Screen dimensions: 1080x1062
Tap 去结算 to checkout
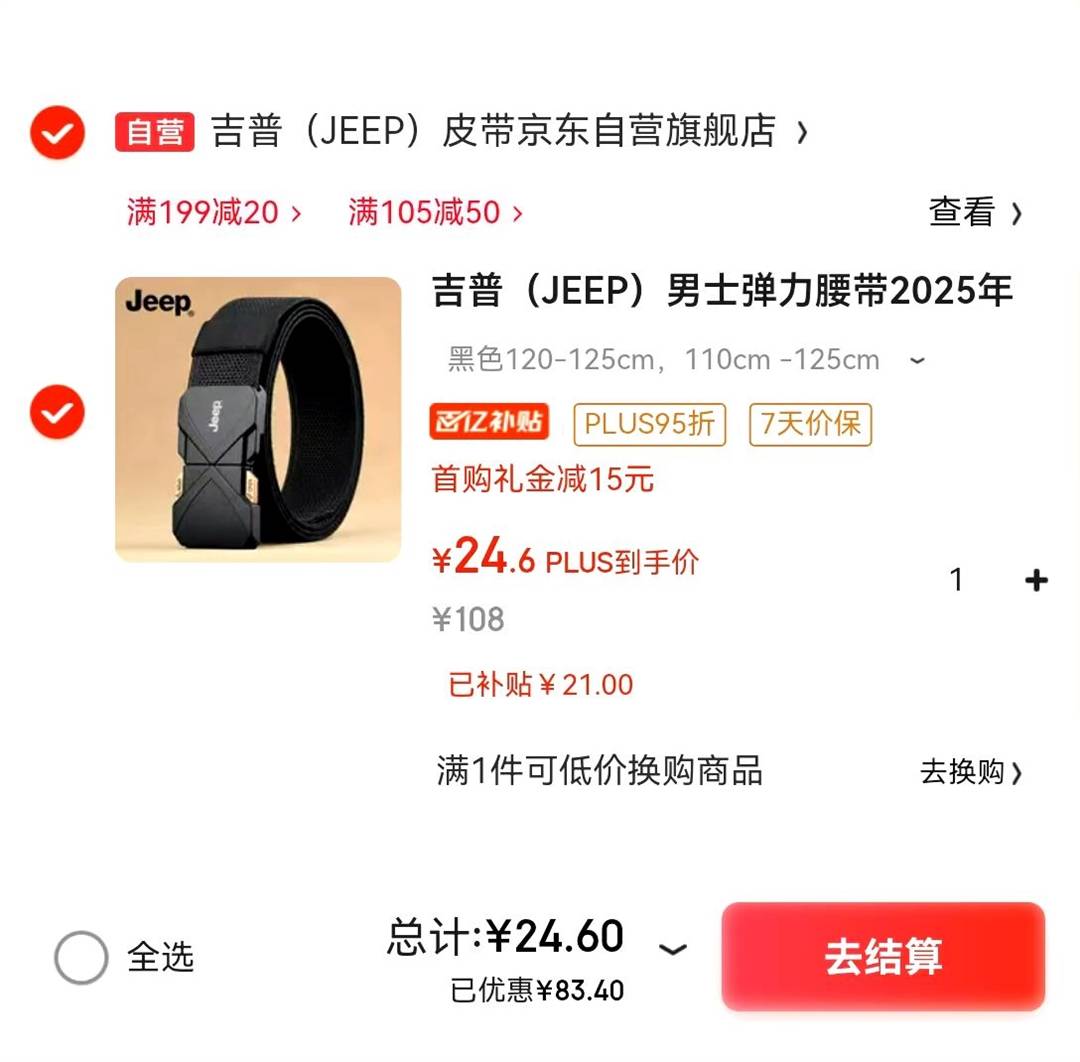tap(883, 956)
